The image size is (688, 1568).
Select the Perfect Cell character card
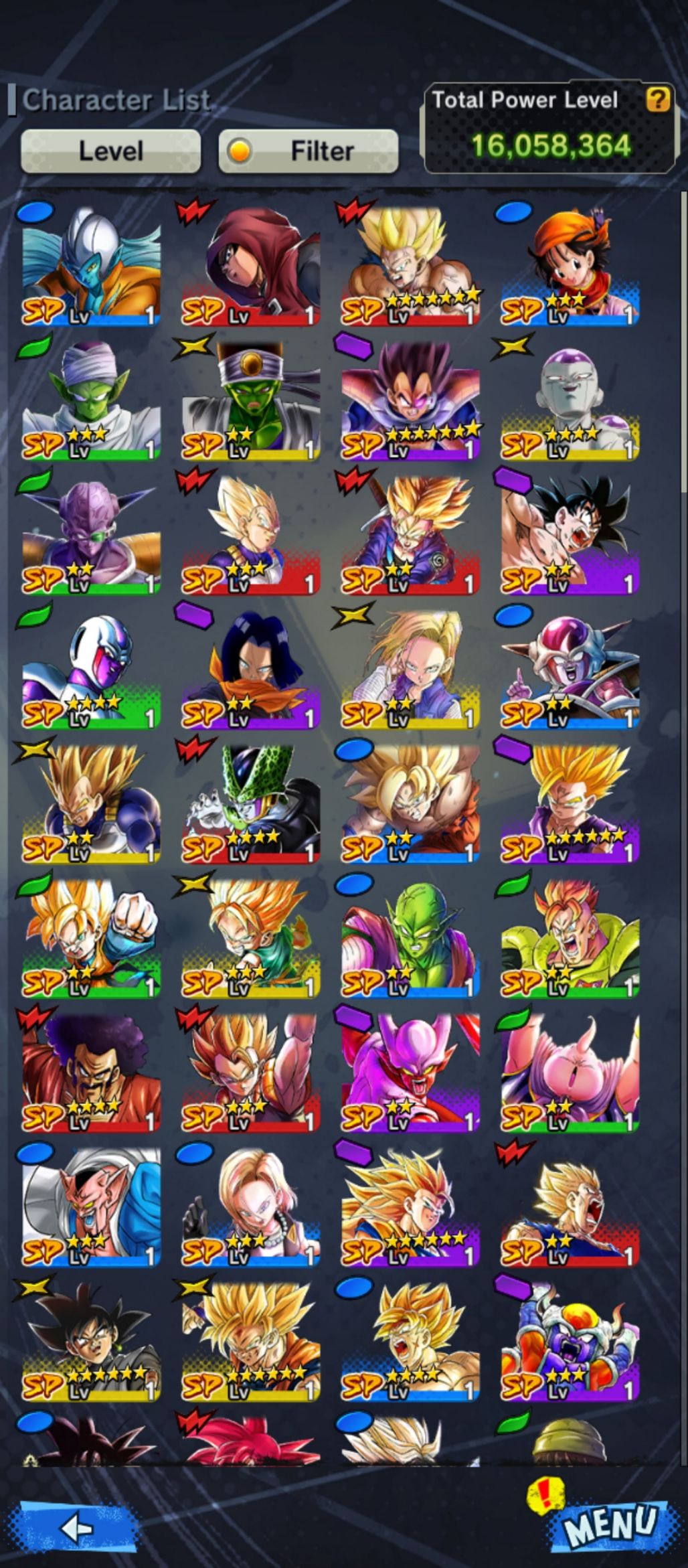(x=250, y=803)
